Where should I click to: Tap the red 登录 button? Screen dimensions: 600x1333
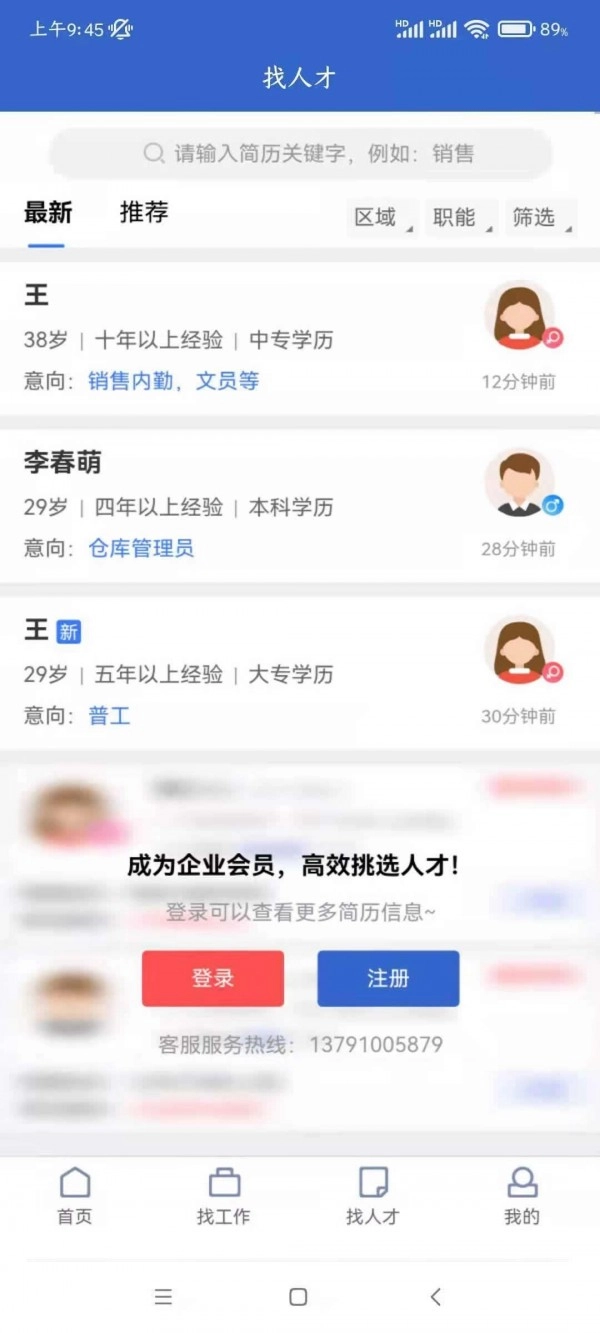pyautogui.click(x=213, y=978)
